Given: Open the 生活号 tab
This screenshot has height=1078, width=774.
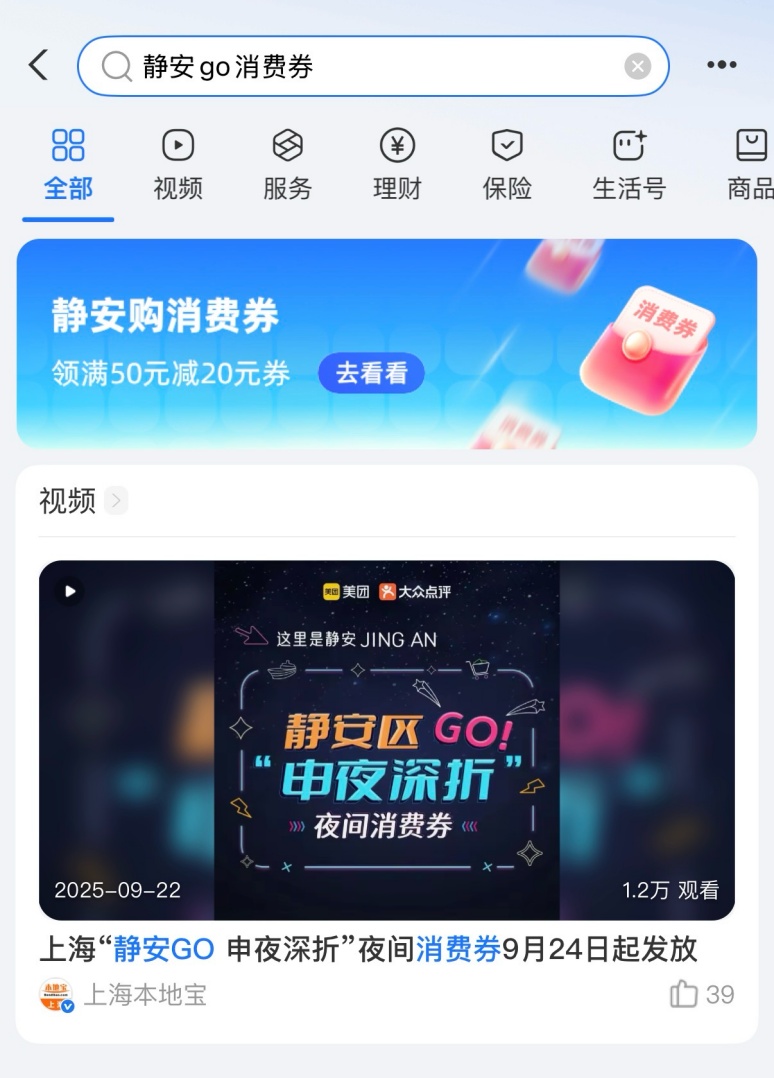Looking at the screenshot, I should (x=628, y=165).
